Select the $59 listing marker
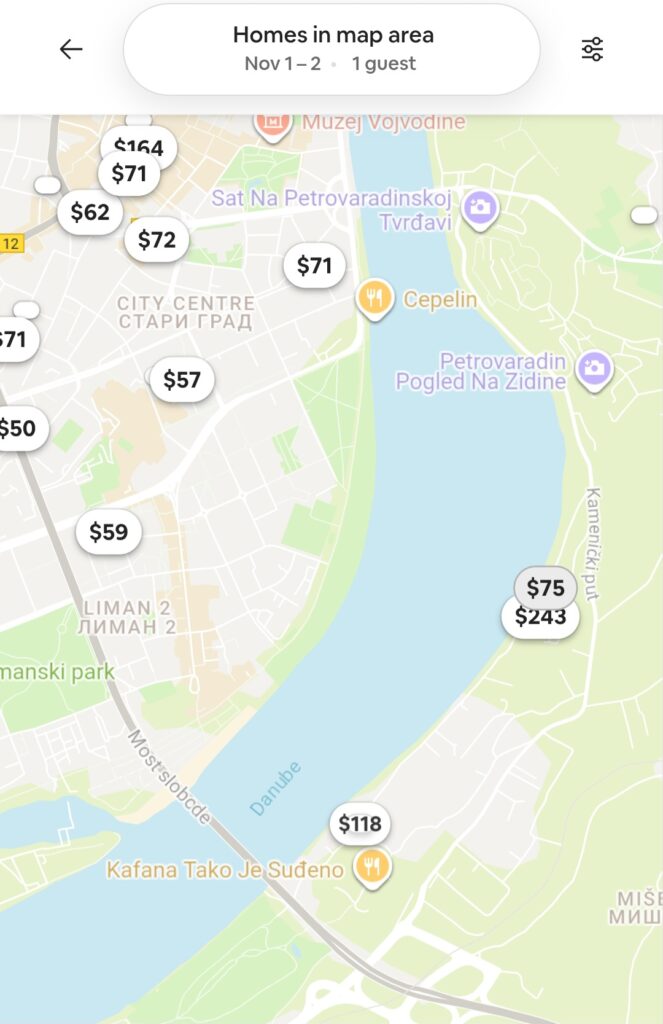 (108, 532)
